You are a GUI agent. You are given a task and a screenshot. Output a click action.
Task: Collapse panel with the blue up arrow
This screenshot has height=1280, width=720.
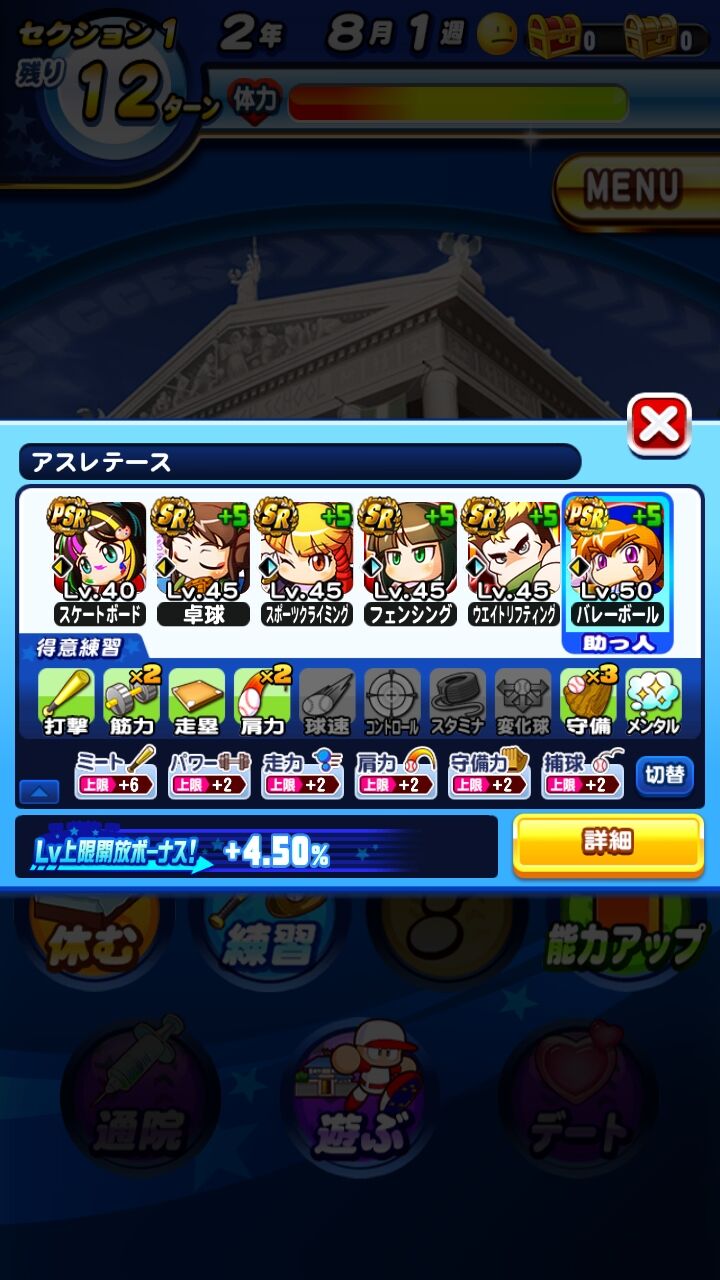pos(39,792)
